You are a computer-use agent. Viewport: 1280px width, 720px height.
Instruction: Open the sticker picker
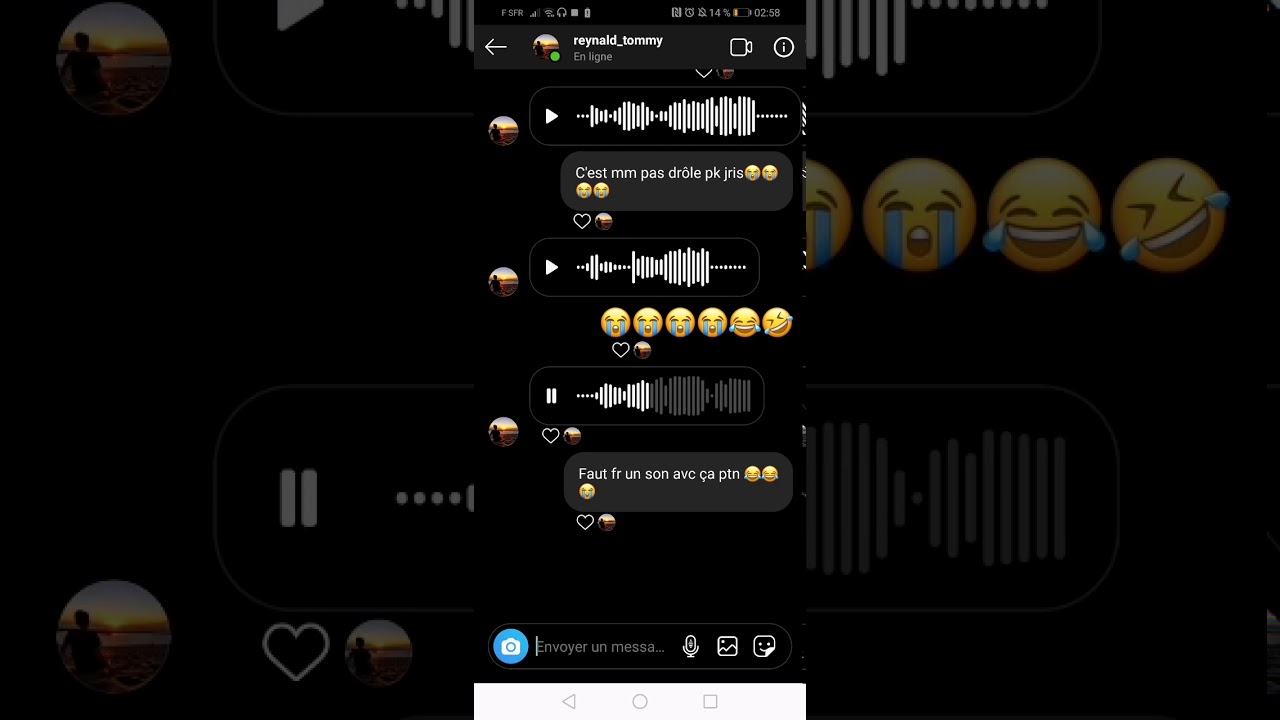point(765,647)
